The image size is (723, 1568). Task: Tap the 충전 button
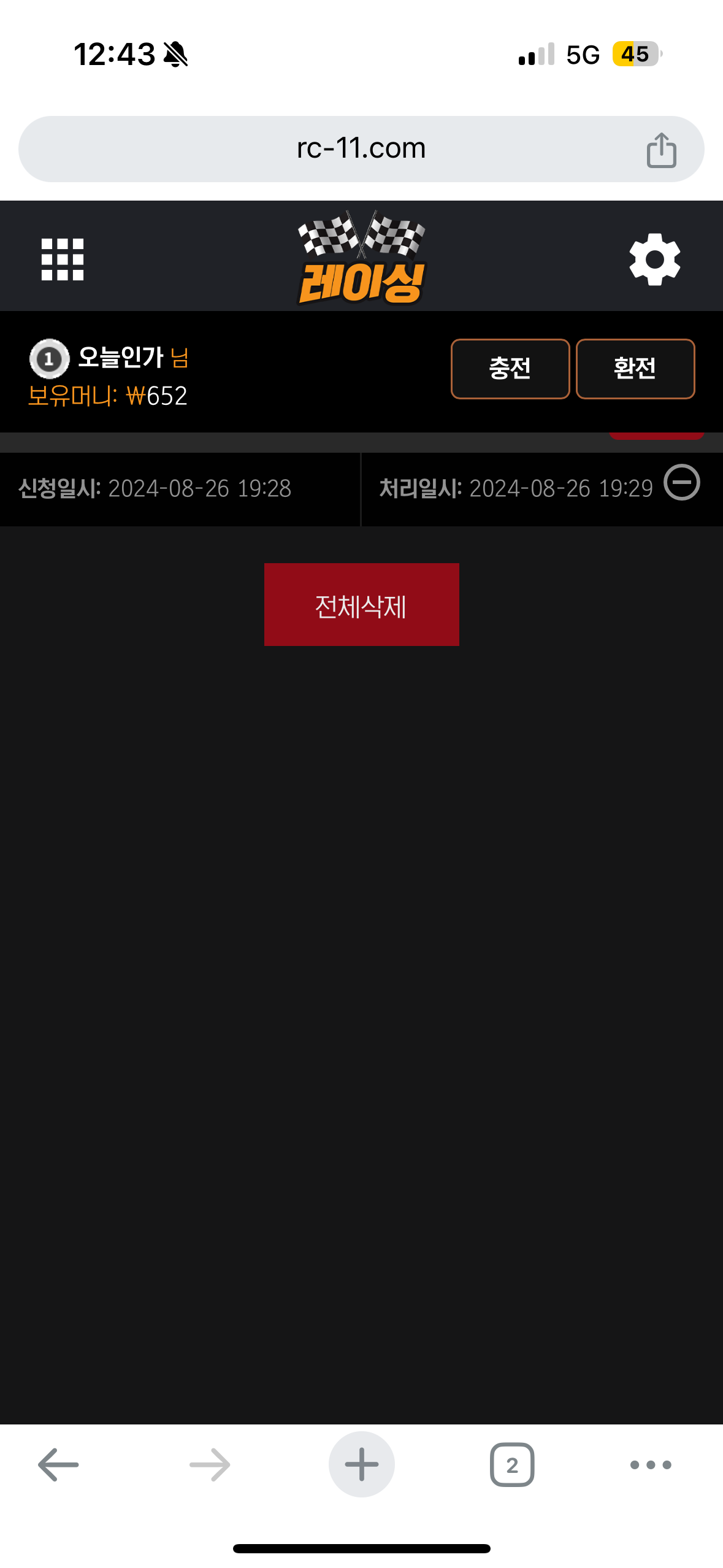[x=510, y=369]
